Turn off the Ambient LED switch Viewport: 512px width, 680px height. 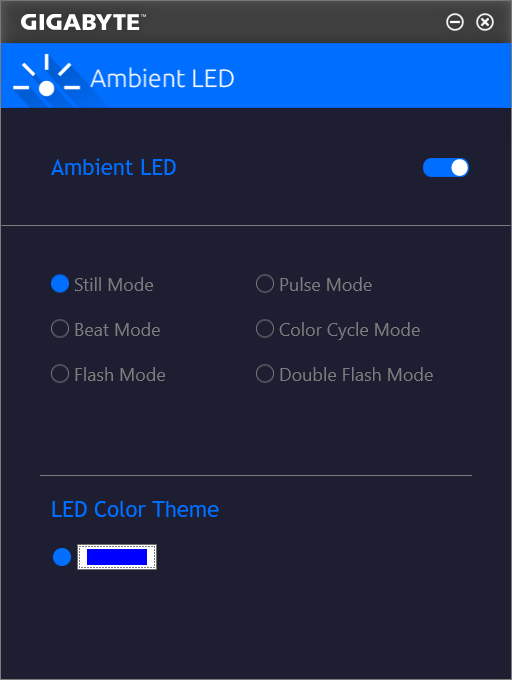446,168
